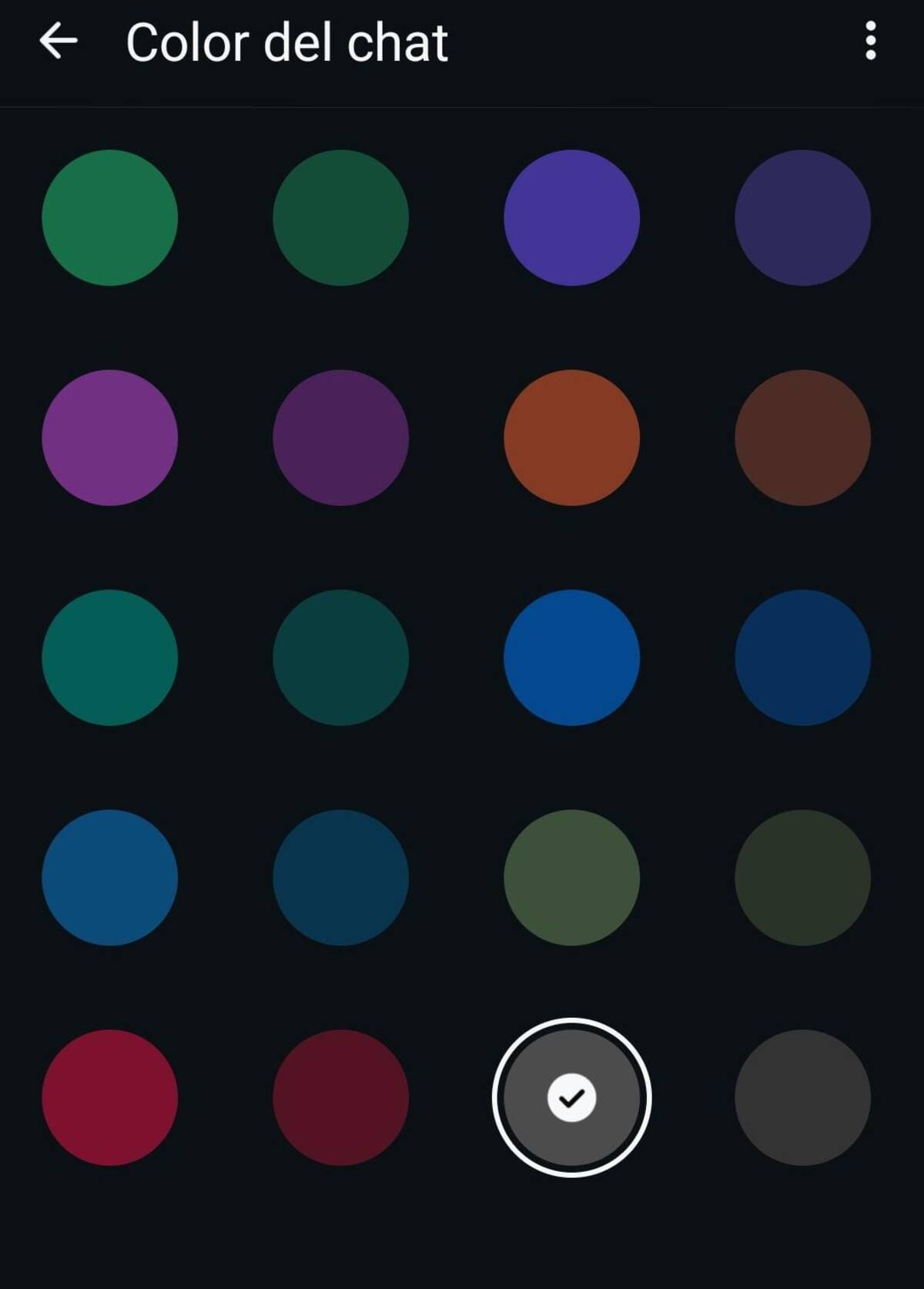Choose the dark gray color swatch
Screen dimensions: 924x1289
[x=802, y=1097]
